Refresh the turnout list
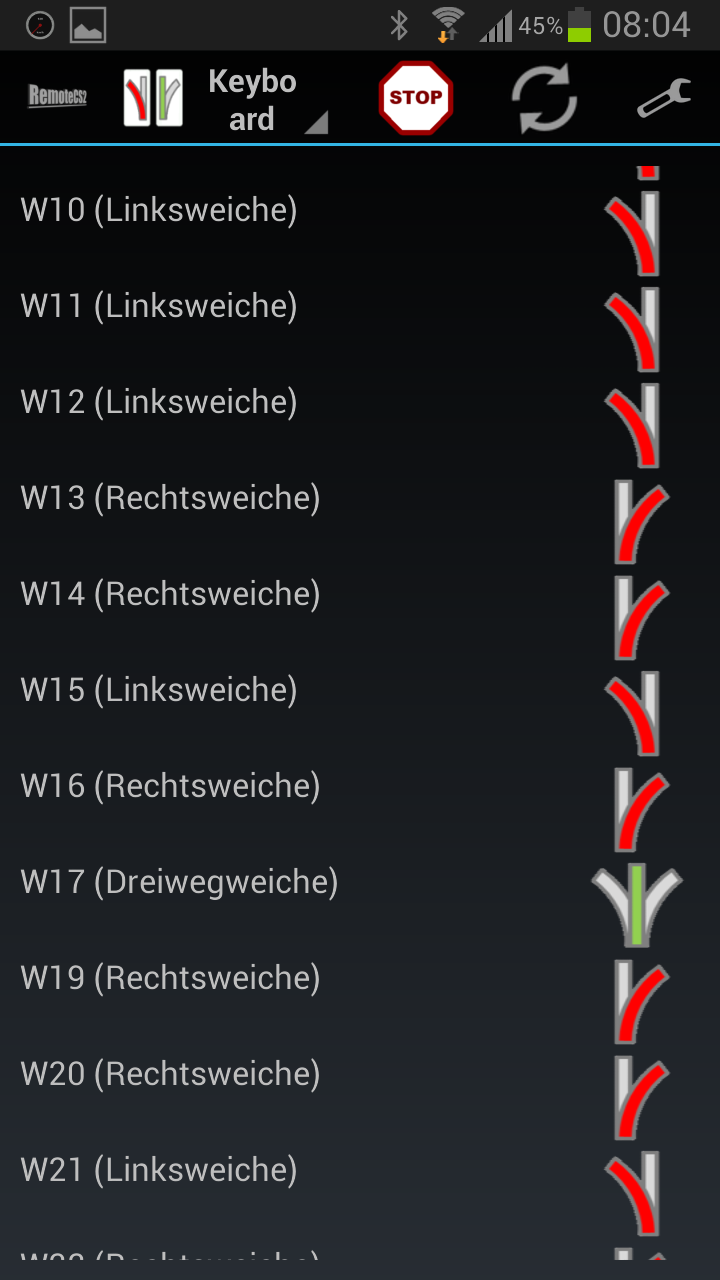 [x=544, y=98]
